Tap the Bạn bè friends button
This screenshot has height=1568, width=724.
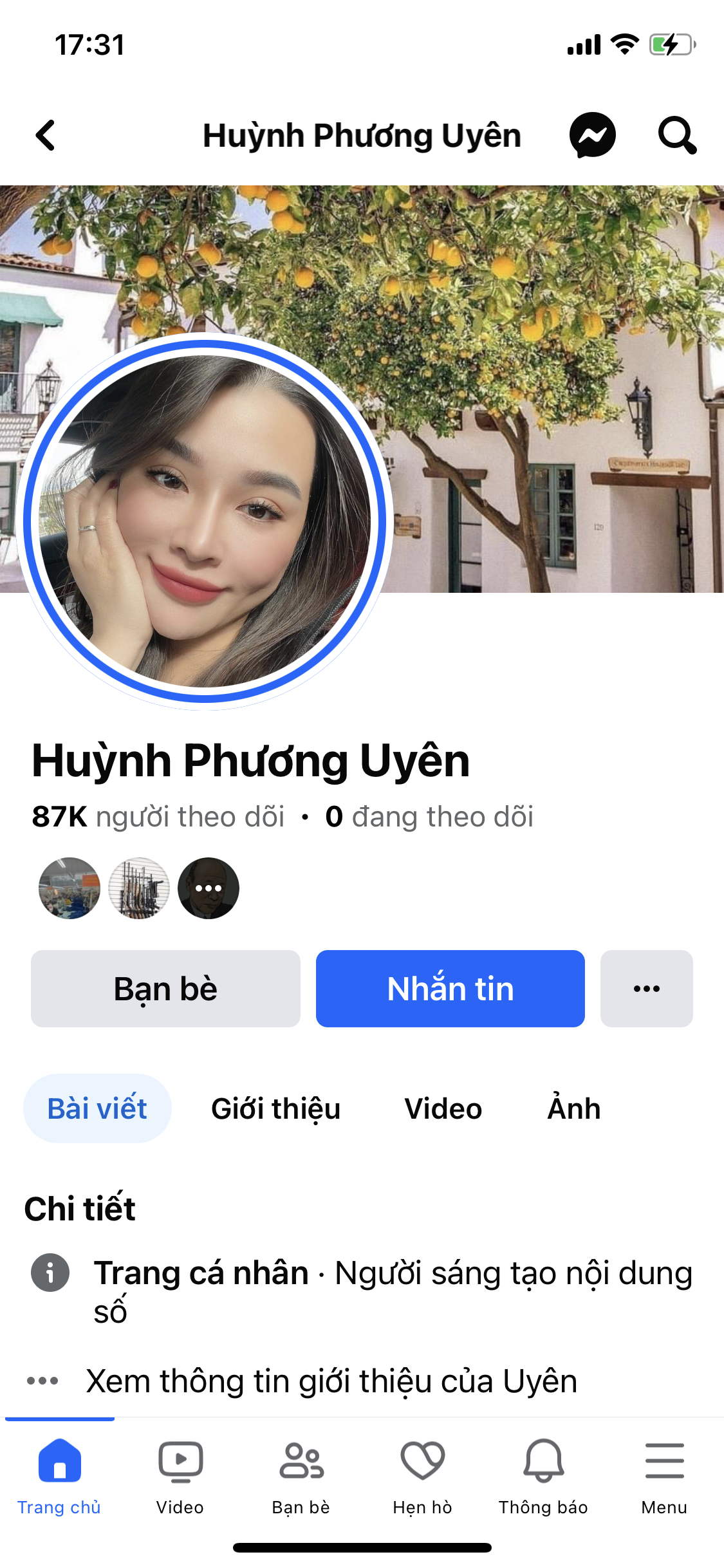(x=165, y=989)
